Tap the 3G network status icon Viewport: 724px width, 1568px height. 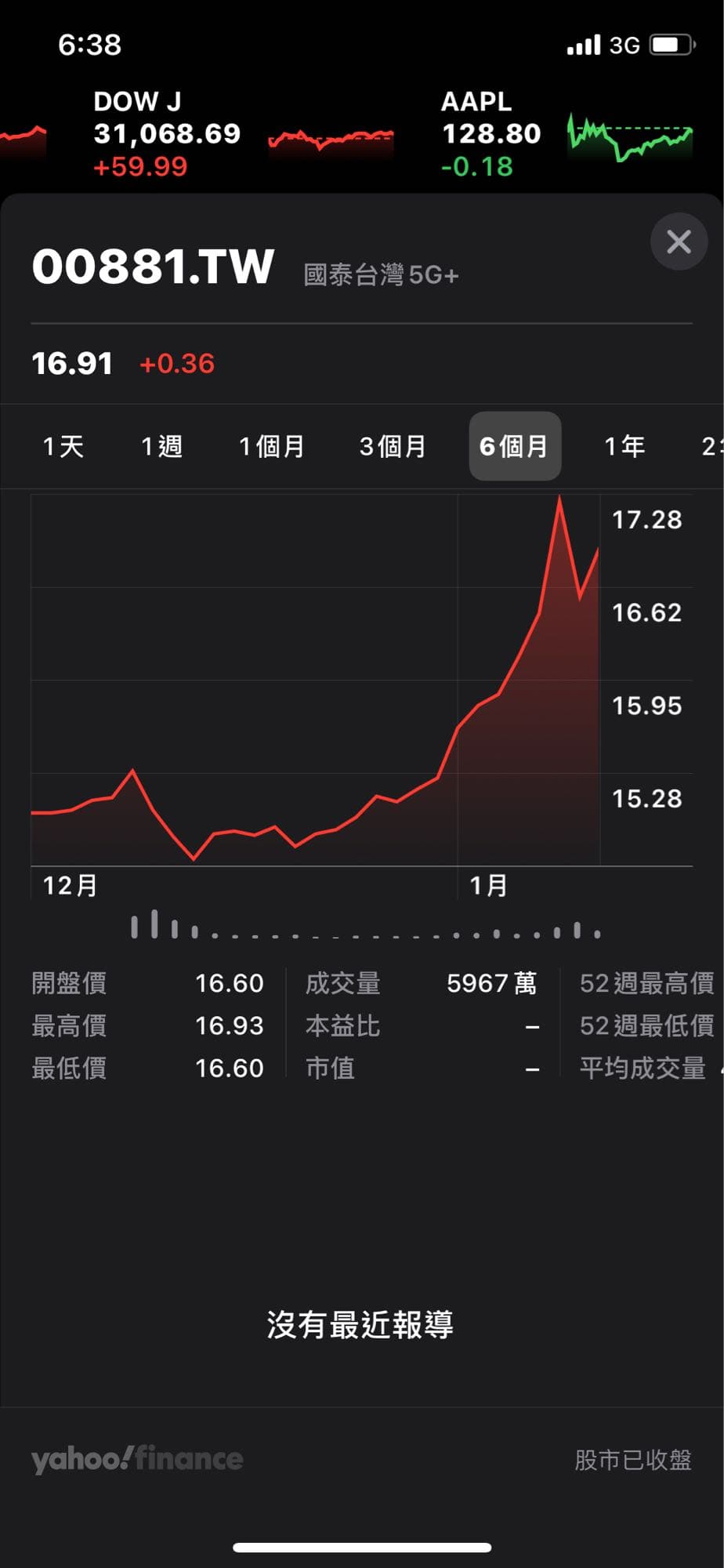click(627, 45)
